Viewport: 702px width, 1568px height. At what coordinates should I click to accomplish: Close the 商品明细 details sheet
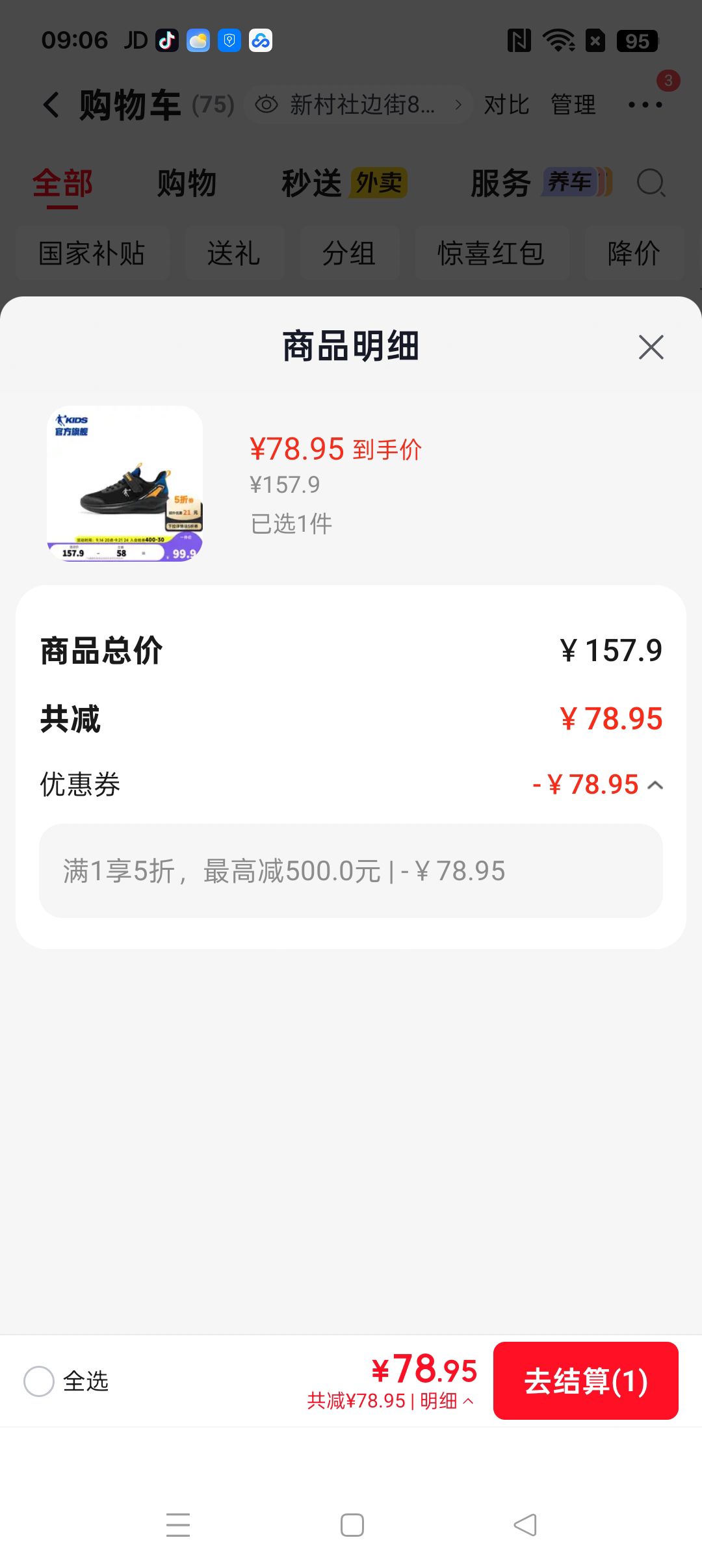click(x=651, y=347)
